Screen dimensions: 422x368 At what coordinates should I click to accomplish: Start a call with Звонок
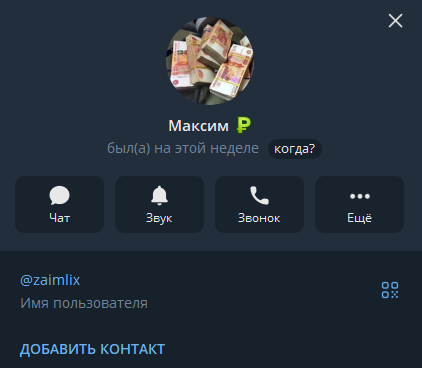coord(259,204)
